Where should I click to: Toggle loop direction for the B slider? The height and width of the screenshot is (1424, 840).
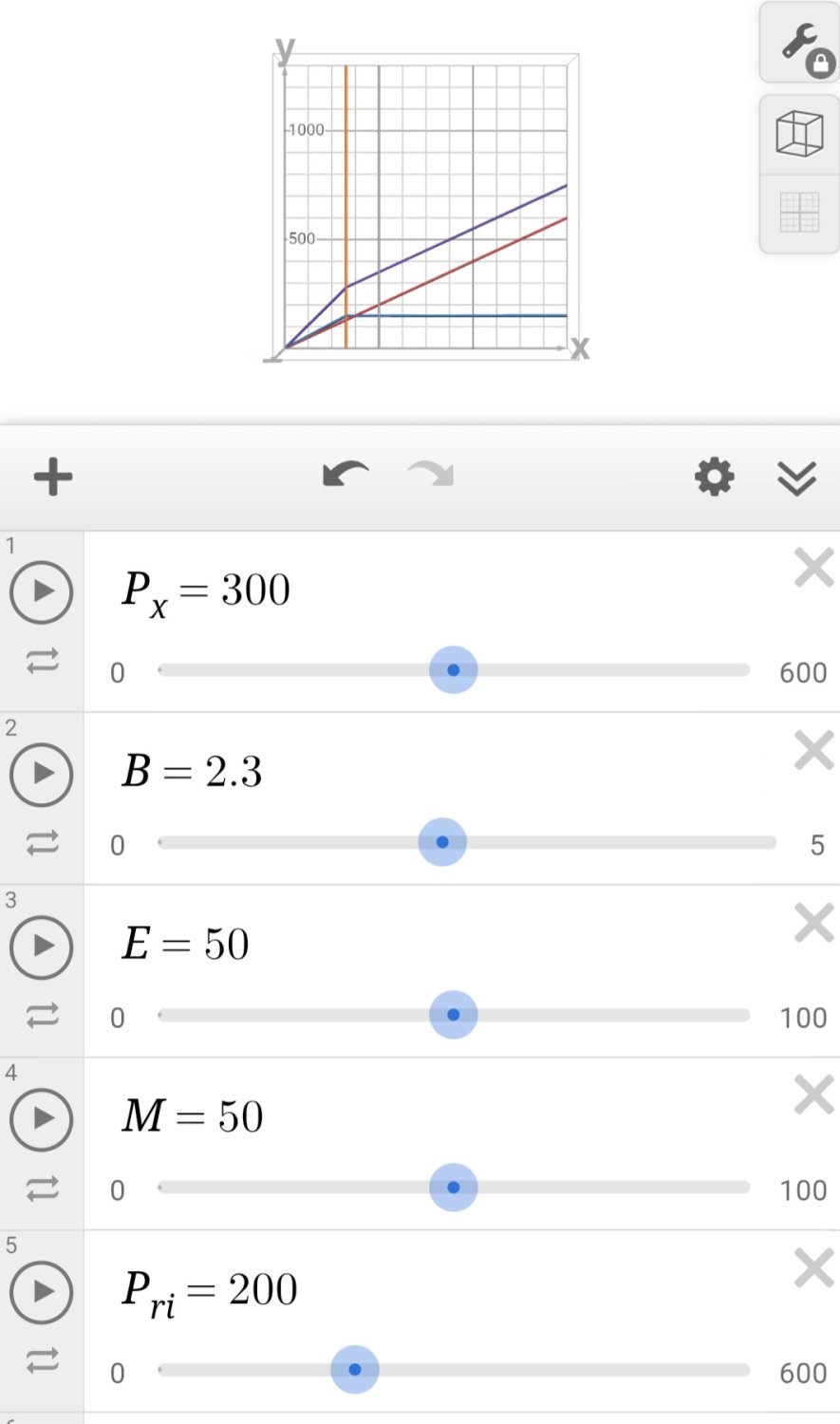click(x=42, y=842)
